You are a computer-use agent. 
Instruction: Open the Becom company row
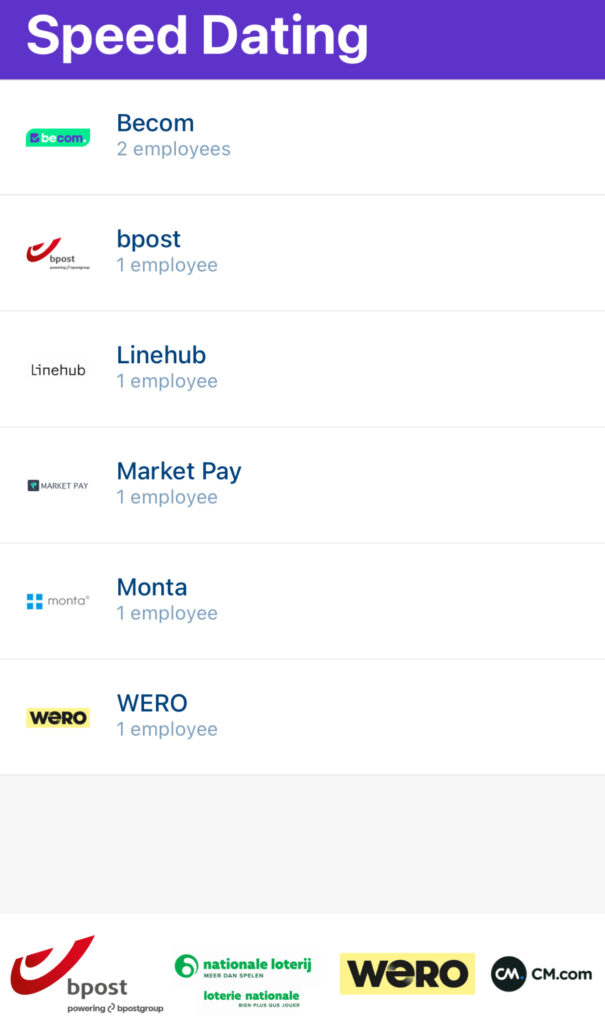click(x=302, y=137)
